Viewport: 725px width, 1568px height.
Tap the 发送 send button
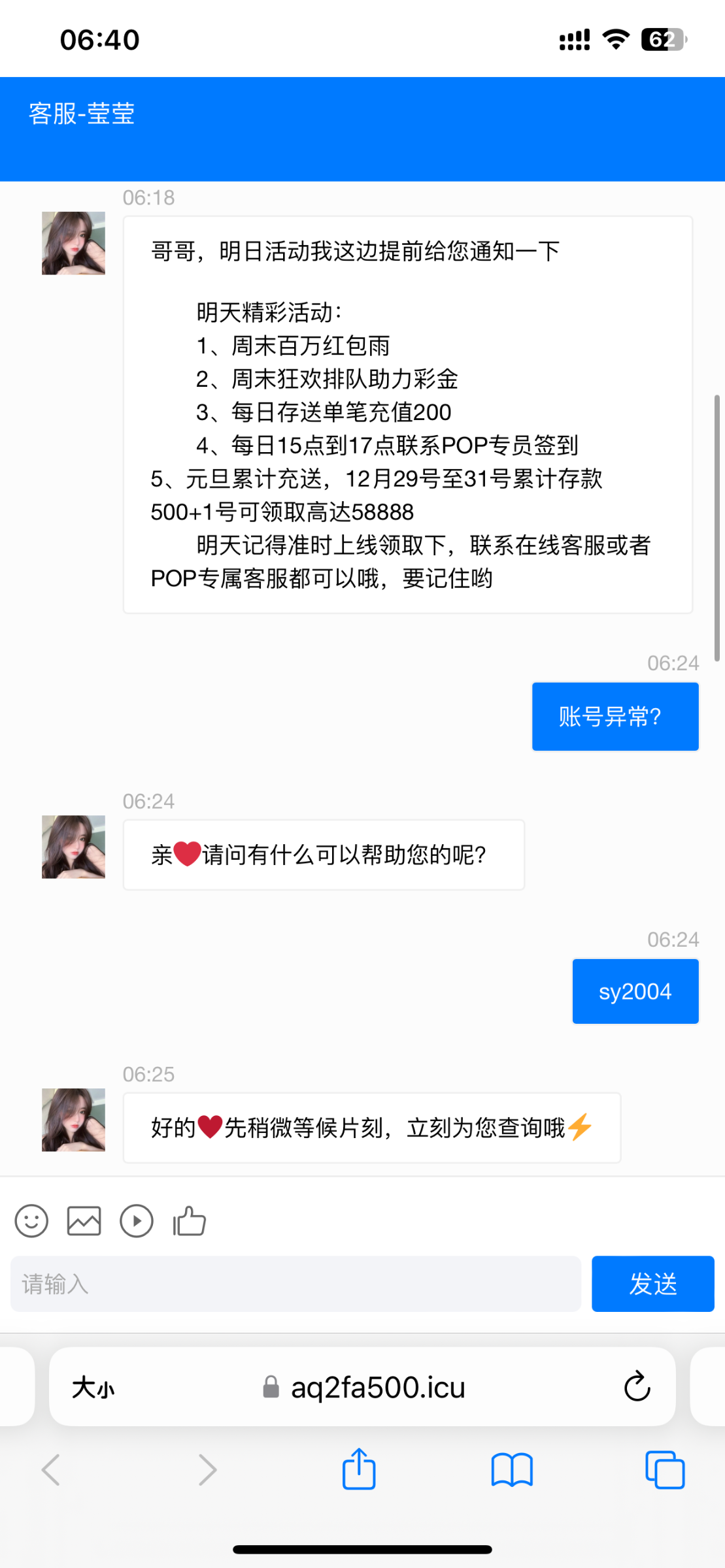pyautogui.click(x=652, y=1284)
